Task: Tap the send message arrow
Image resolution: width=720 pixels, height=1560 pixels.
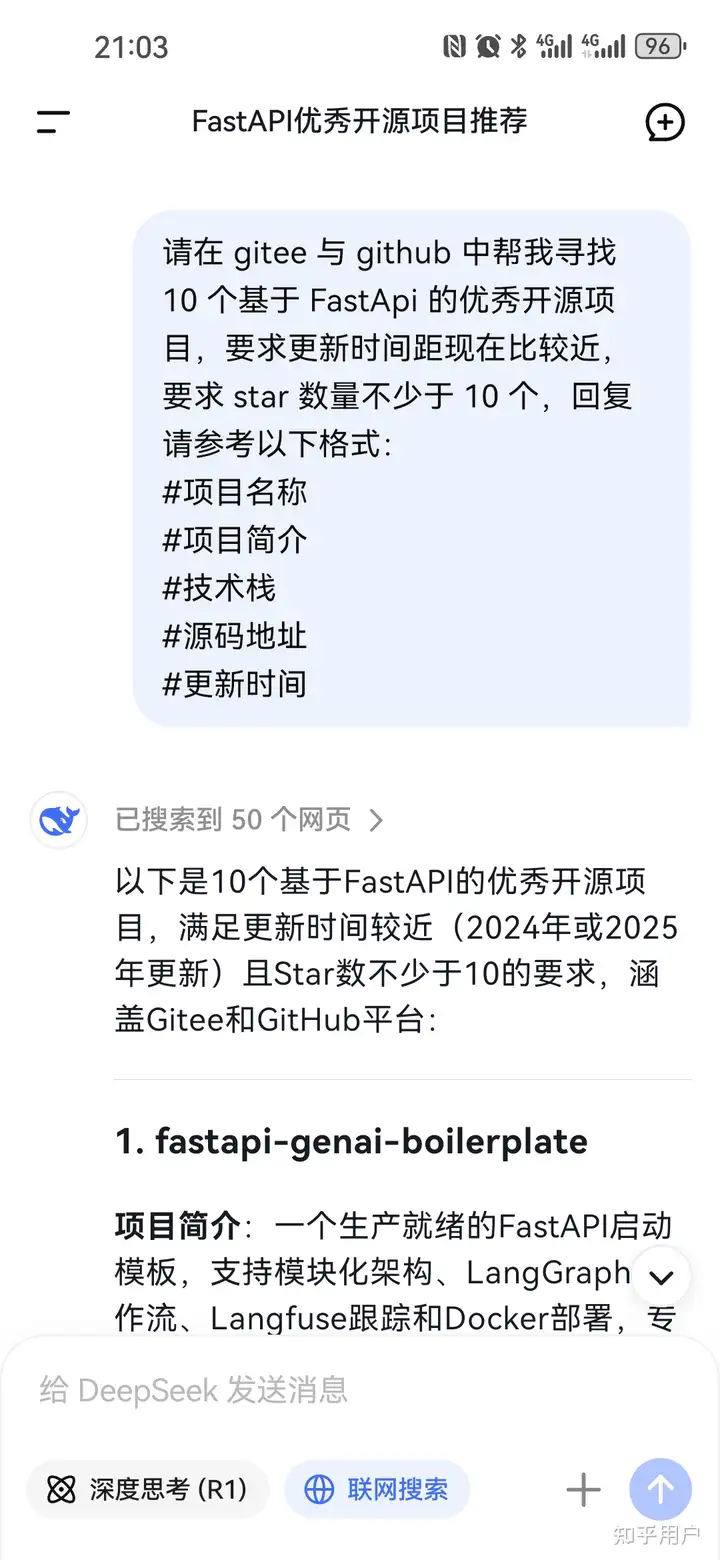Action: [659, 1489]
